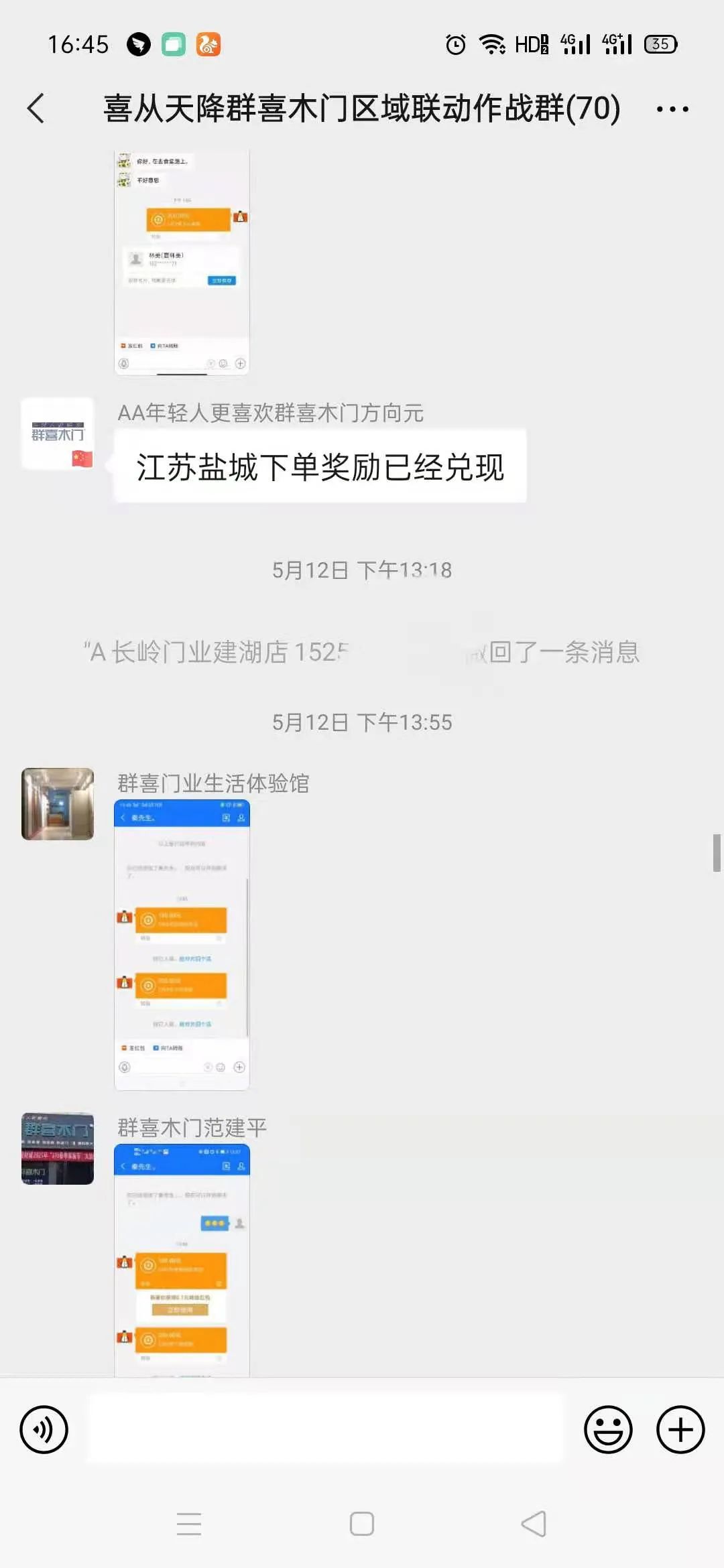Open the screenshot sent by 群喜门业生活体验馆
The height and width of the screenshot is (1568, 724).
(182, 945)
